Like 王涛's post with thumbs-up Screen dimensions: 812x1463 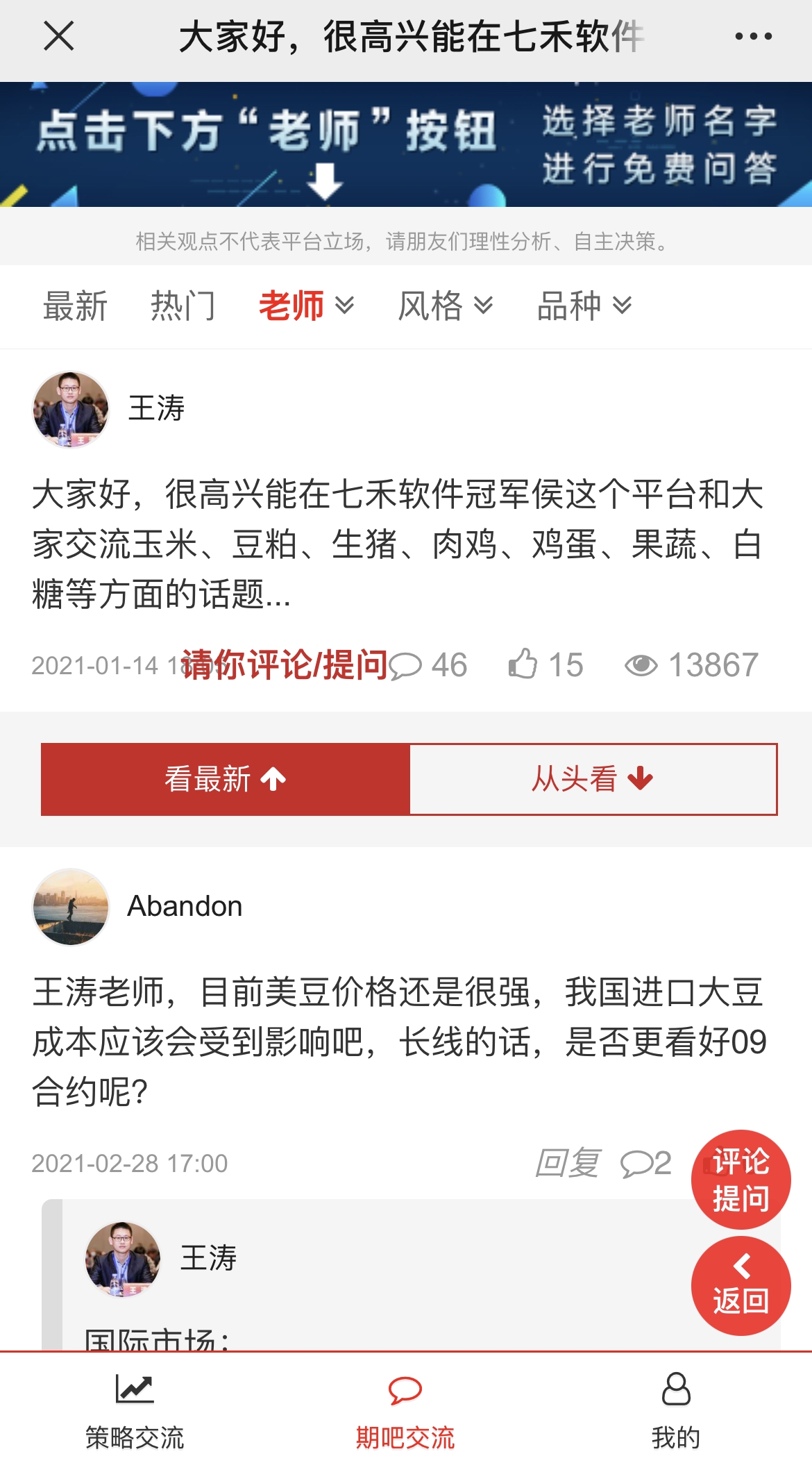545,665
